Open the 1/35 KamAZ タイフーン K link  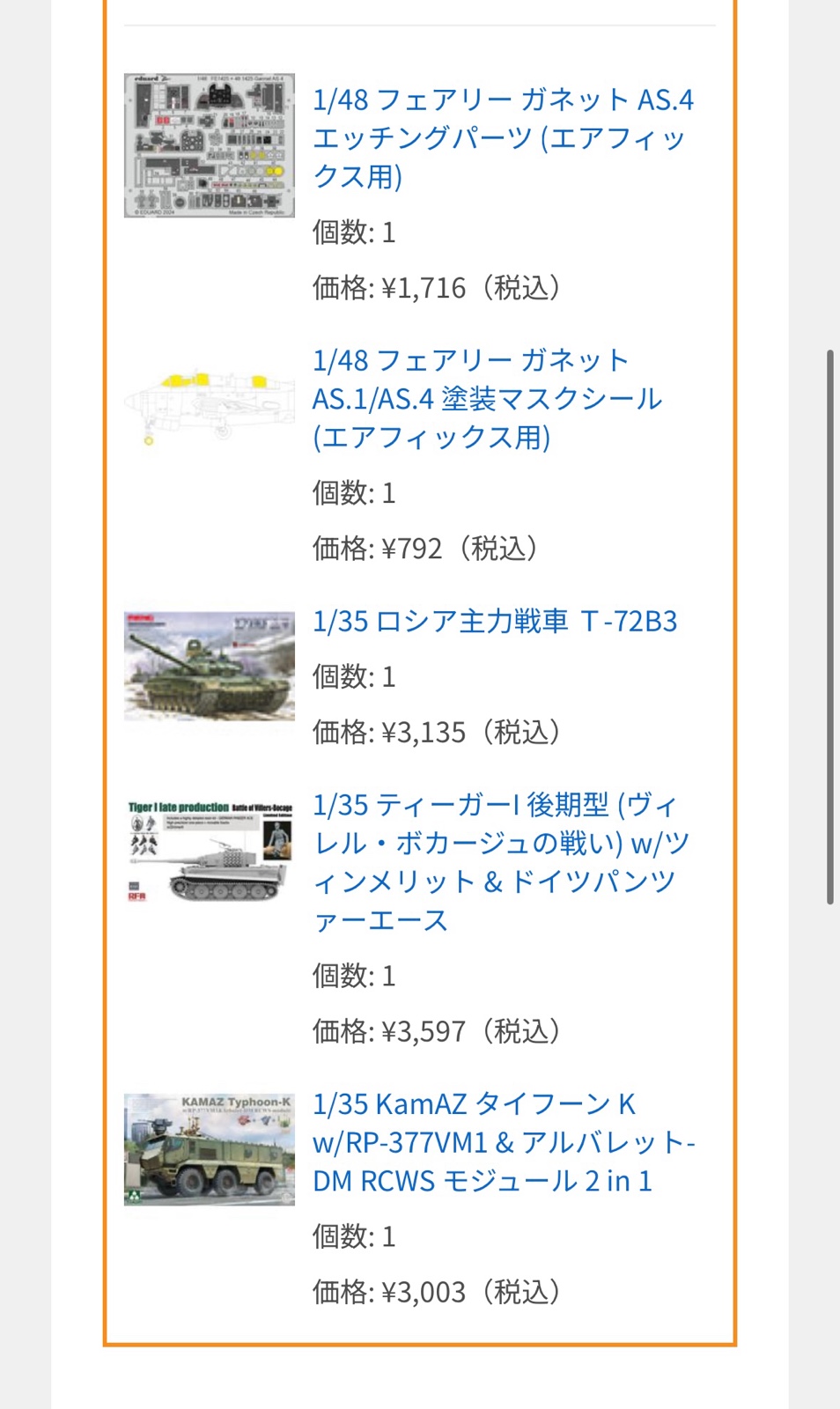504,1142
